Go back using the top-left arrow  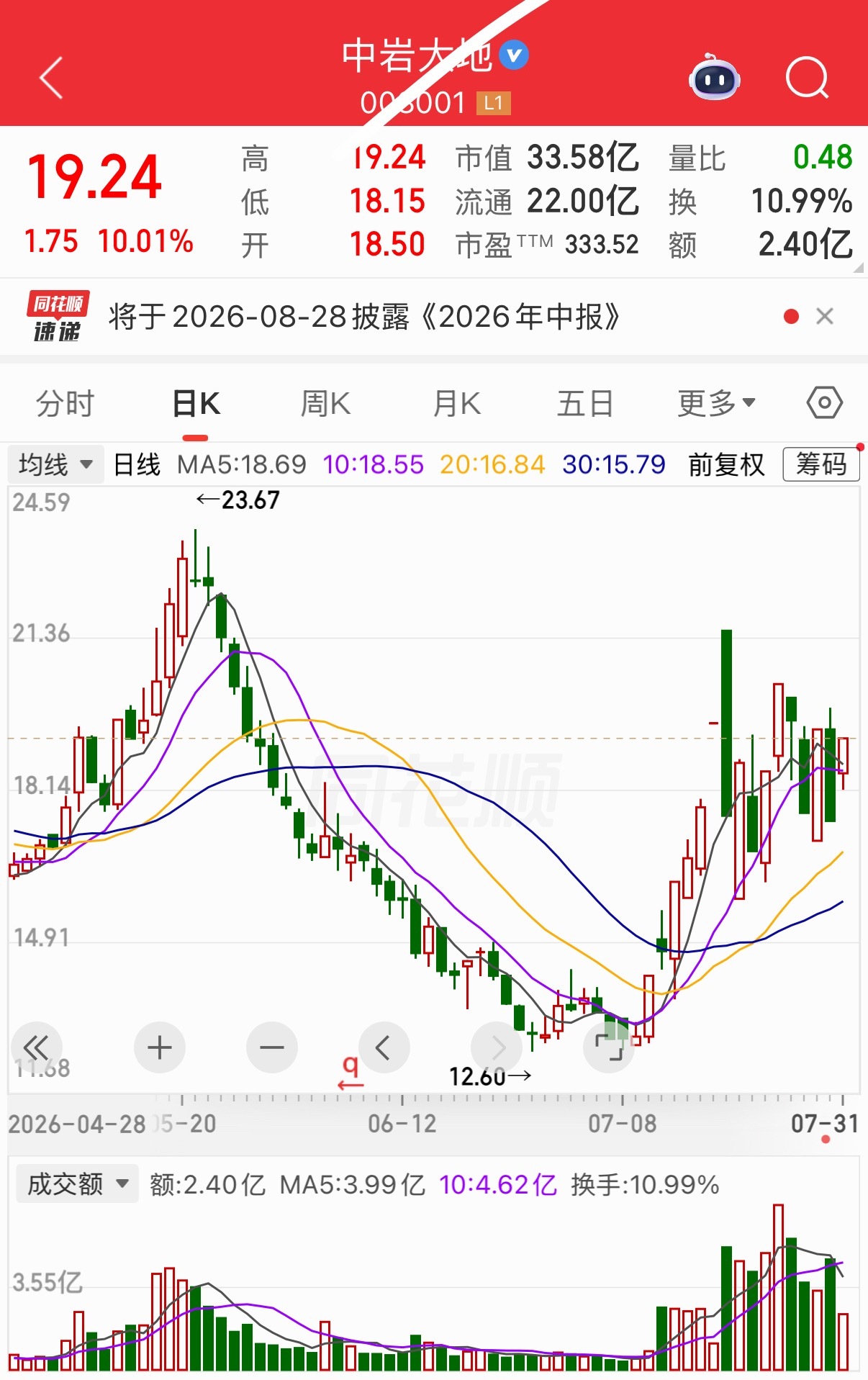(x=51, y=78)
